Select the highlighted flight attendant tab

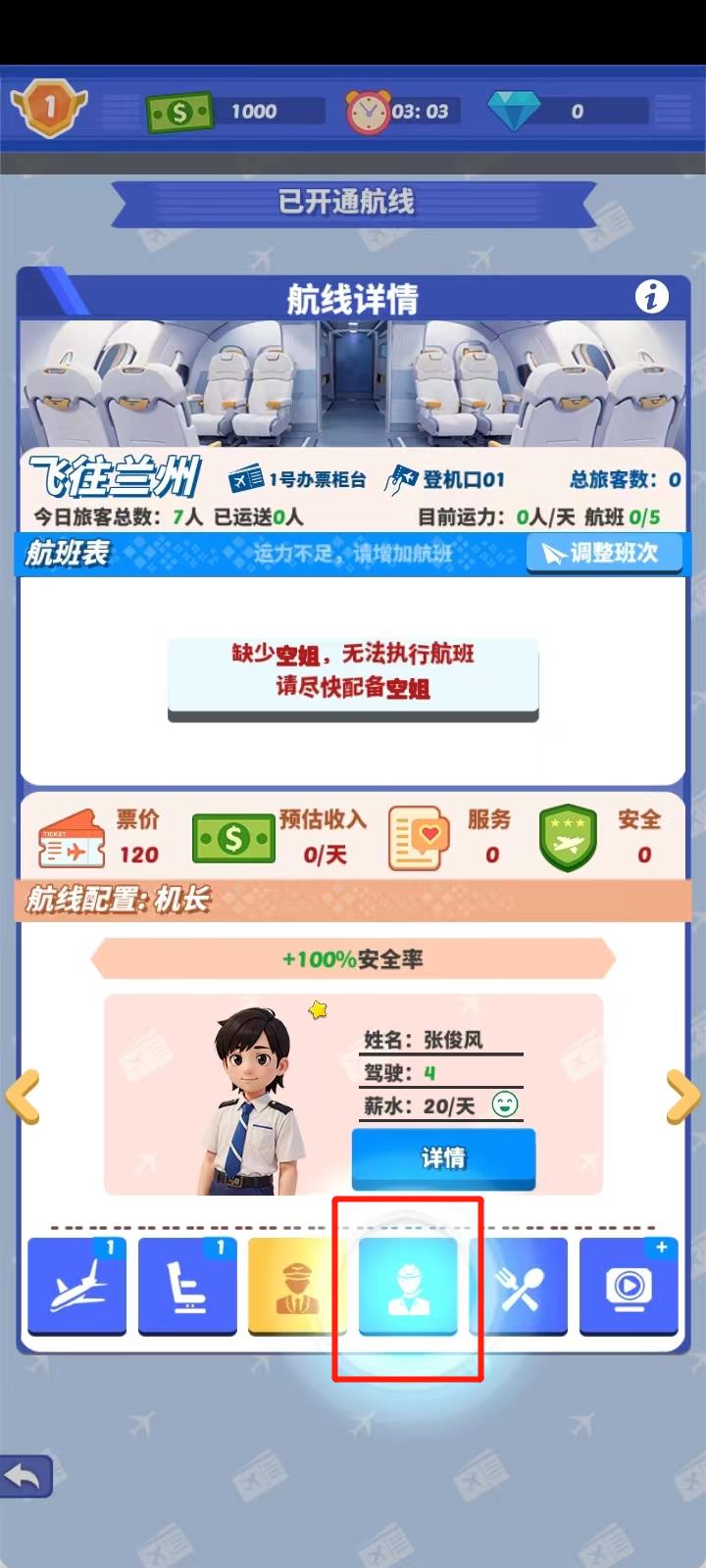tap(408, 1285)
